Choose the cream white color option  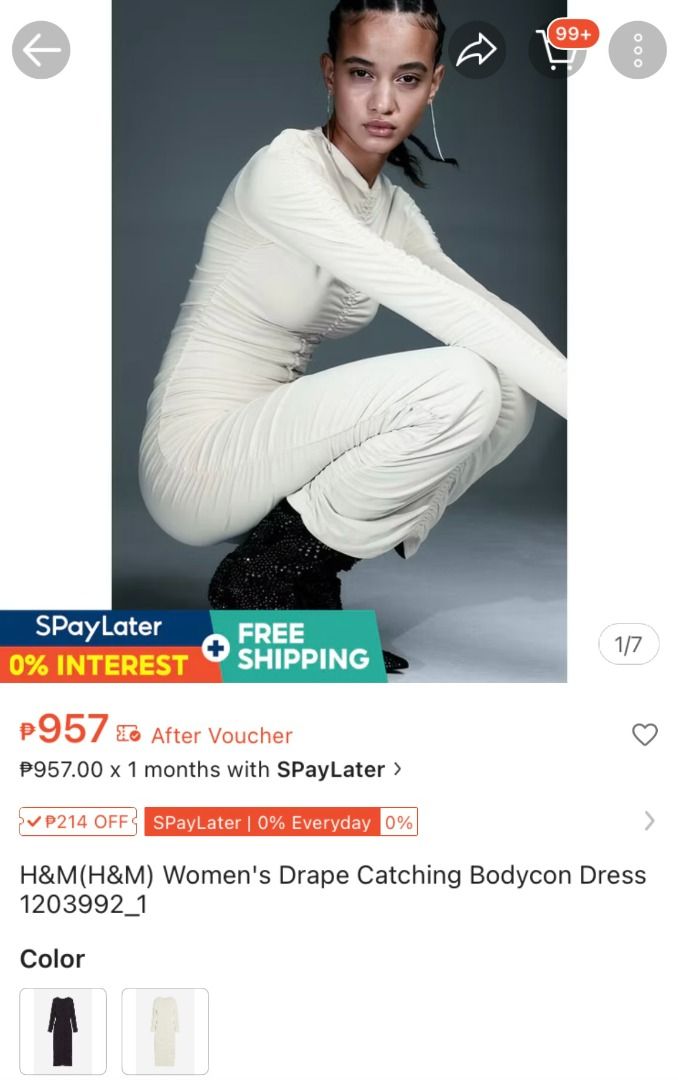(165, 1031)
